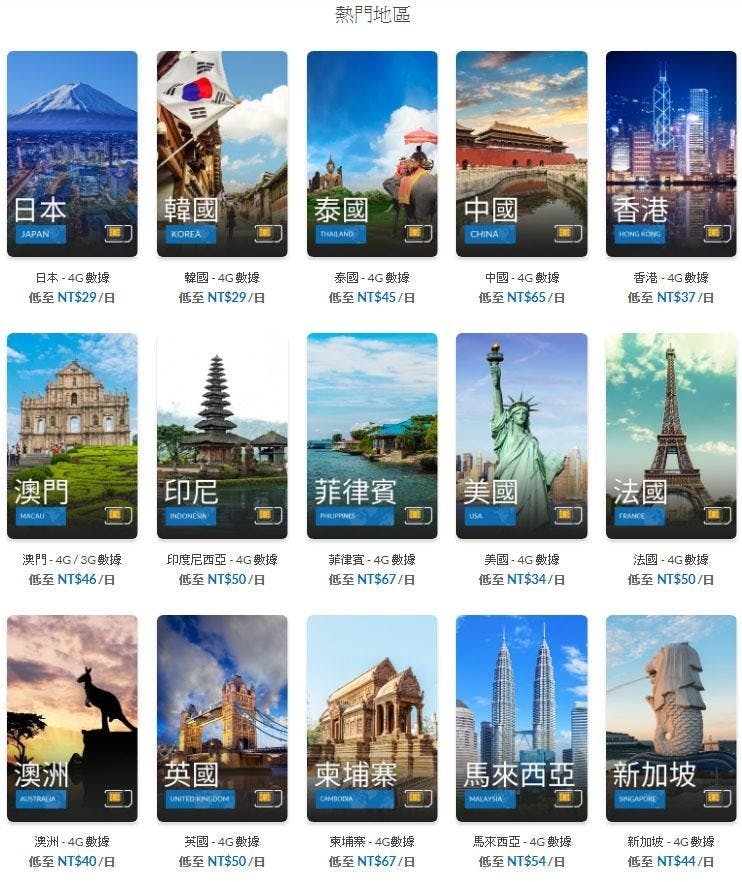742x882 pixels.
Task: Open the Japan 4G data card
Action: pos(72,154)
